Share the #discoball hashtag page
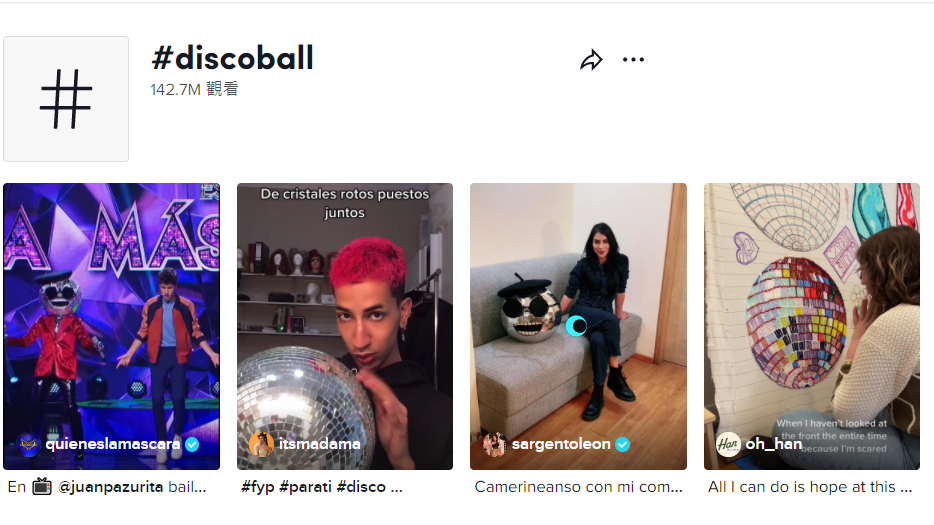The image size is (934, 525). pos(591,60)
